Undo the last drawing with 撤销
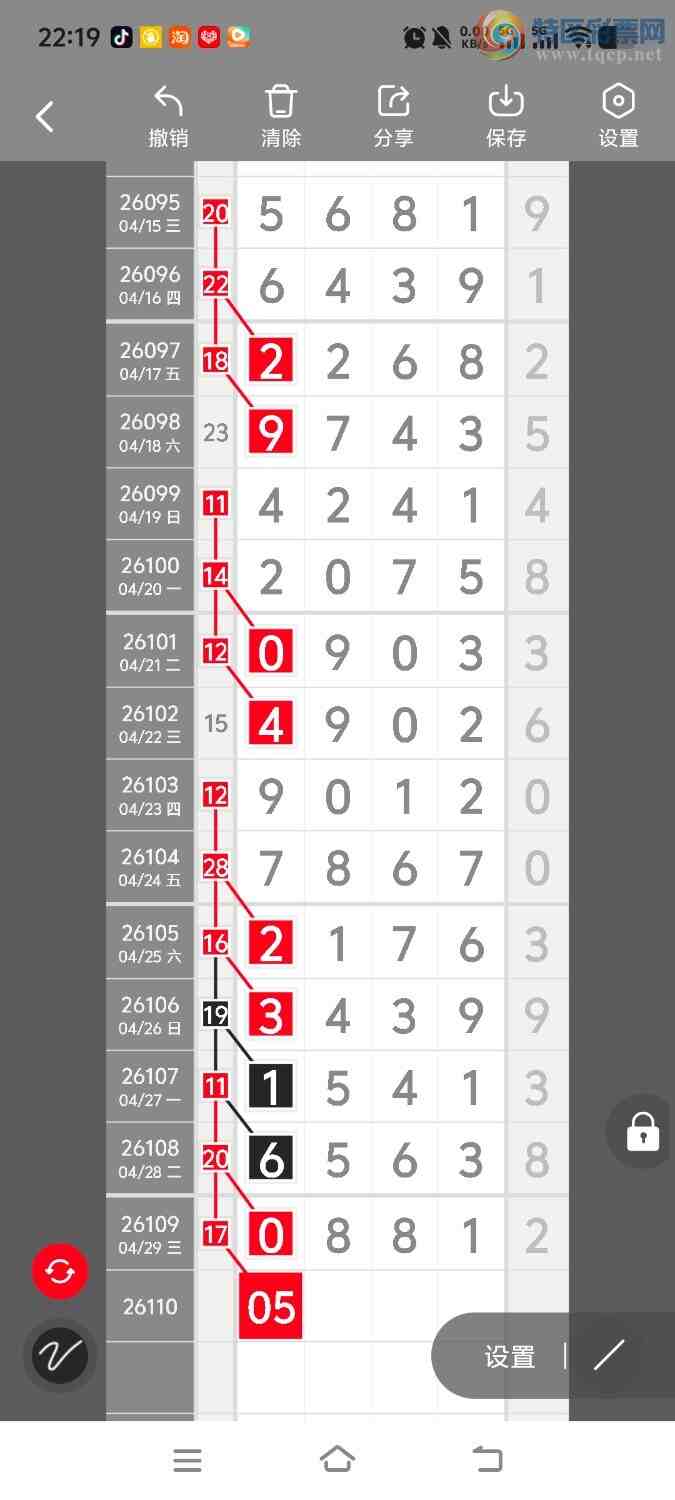The width and height of the screenshot is (675, 1500). 168,117
